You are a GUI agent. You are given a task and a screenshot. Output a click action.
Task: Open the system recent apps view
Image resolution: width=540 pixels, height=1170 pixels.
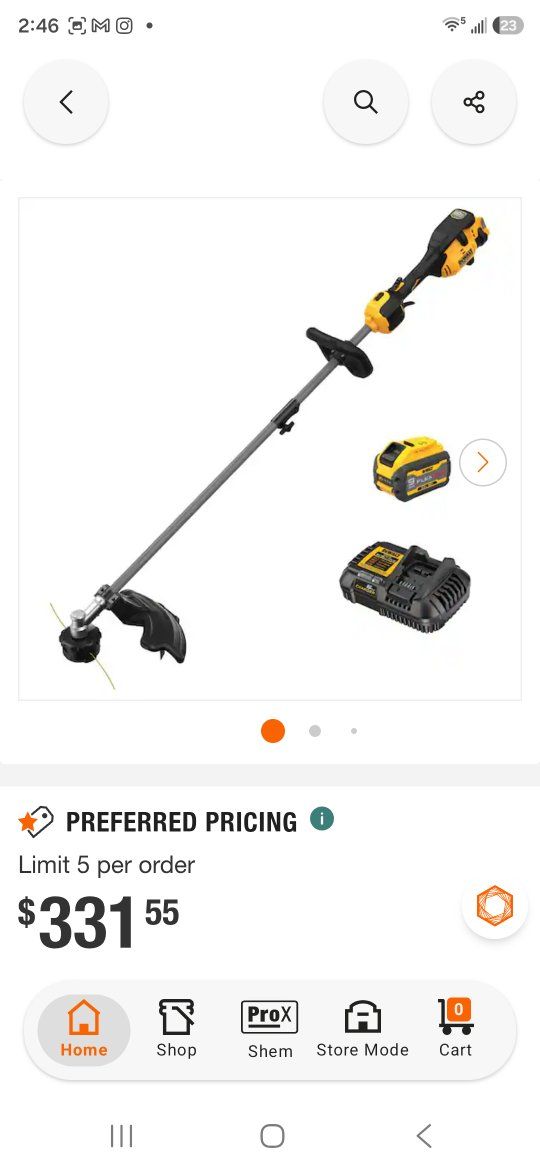tap(122, 1136)
